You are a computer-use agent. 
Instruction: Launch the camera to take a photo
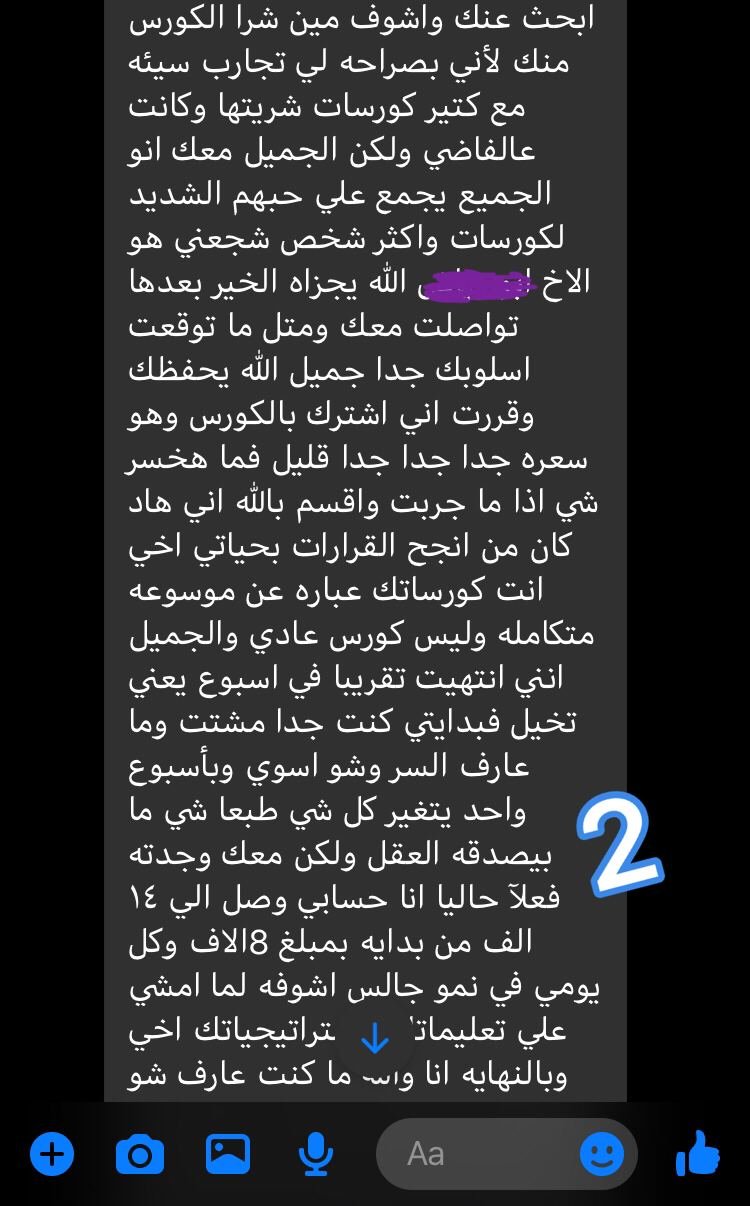(140, 1155)
